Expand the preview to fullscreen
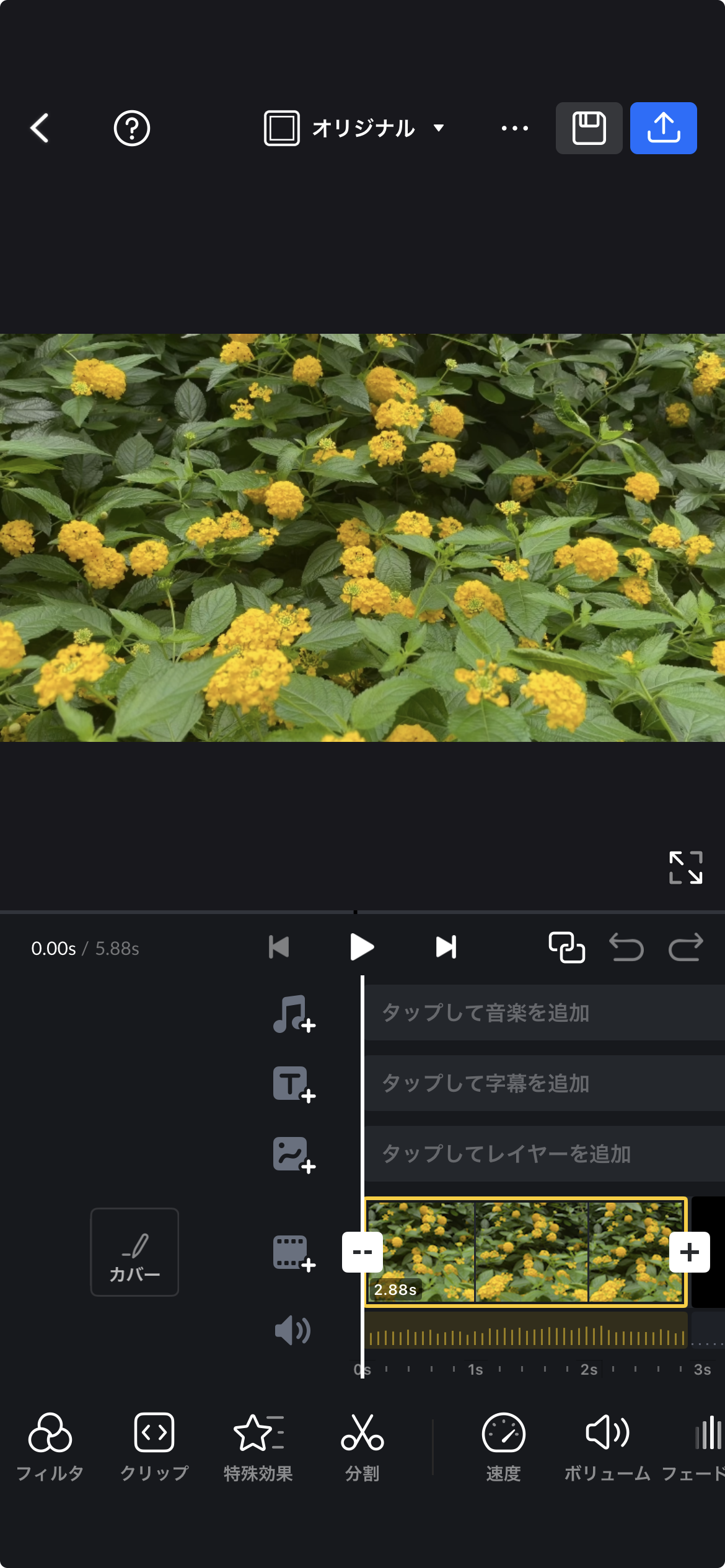This screenshot has width=725, height=1568. (685, 867)
